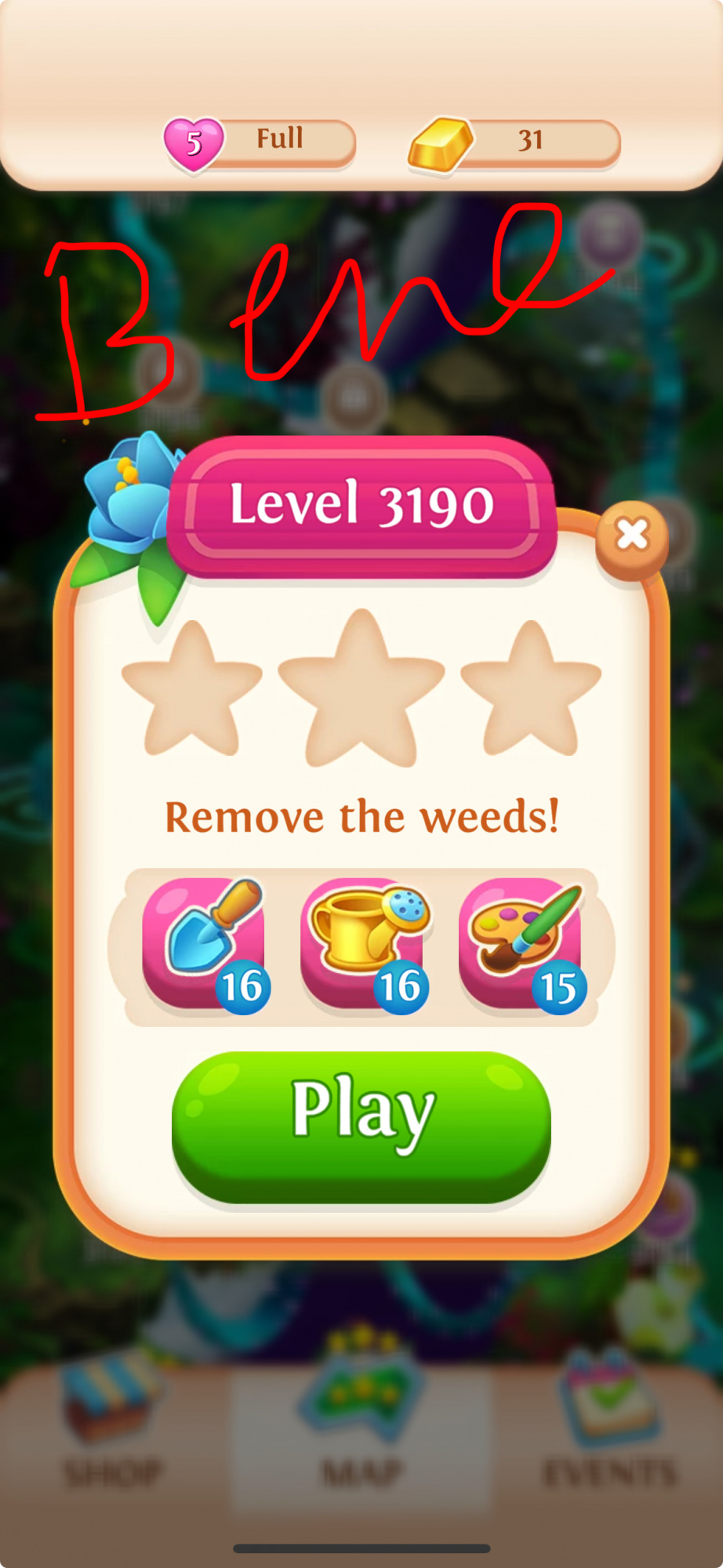This screenshot has height=1568, width=723.
Task: Open the gold bars balance
Action: (x=514, y=142)
